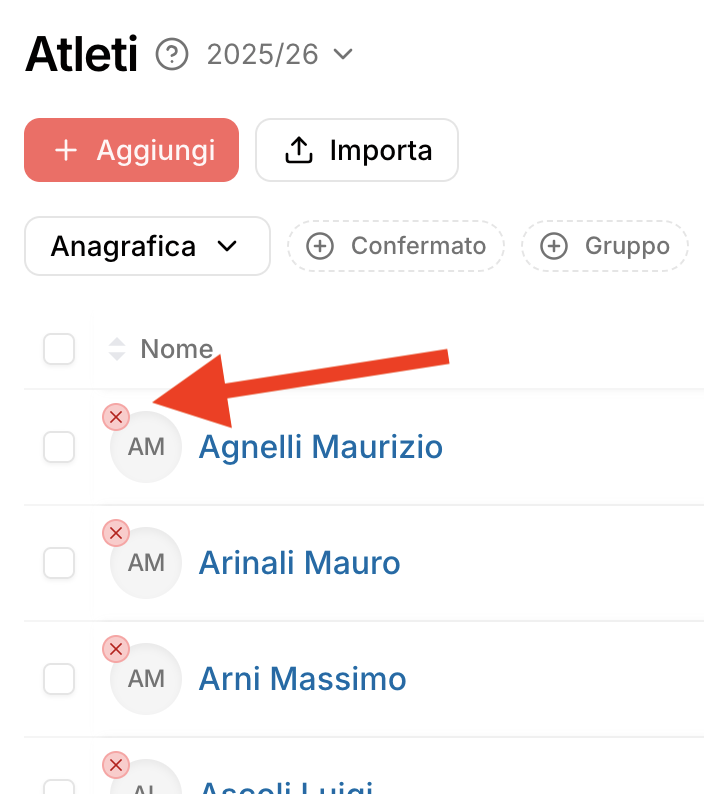Open the help question mark icon
704x794 pixels.
[173, 54]
